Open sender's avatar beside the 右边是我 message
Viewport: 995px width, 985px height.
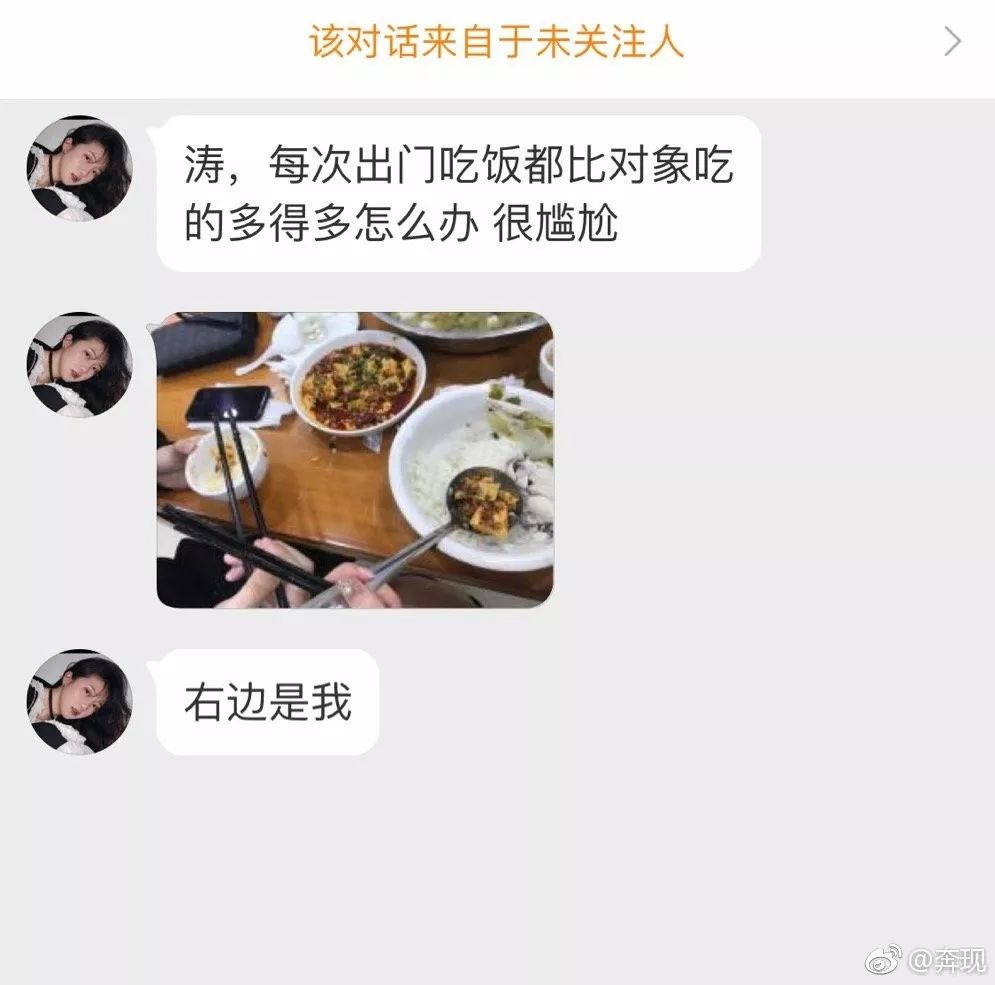[x=79, y=701]
